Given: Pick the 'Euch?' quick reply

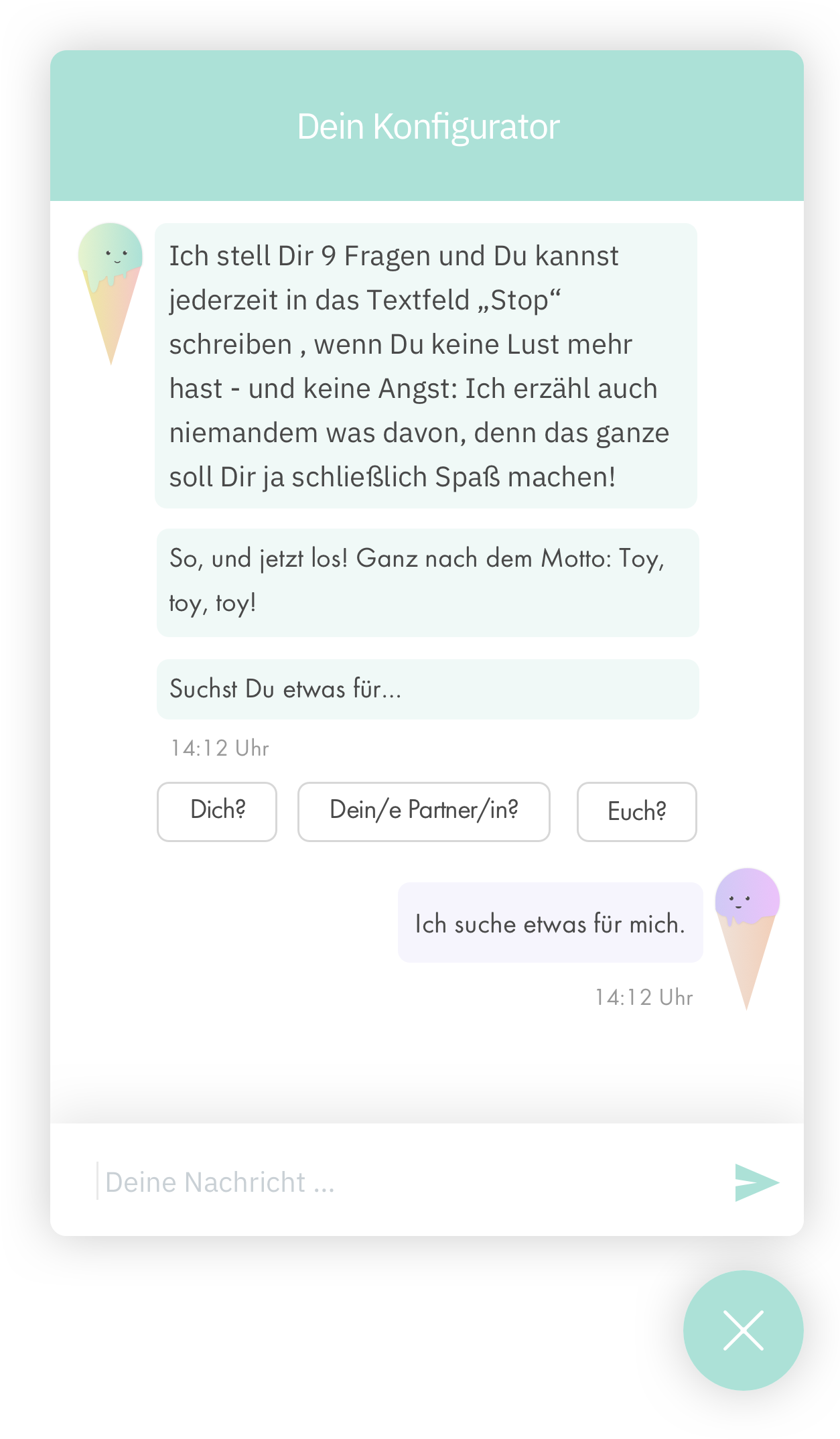Looking at the screenshot, I should (x=636, y=811).
